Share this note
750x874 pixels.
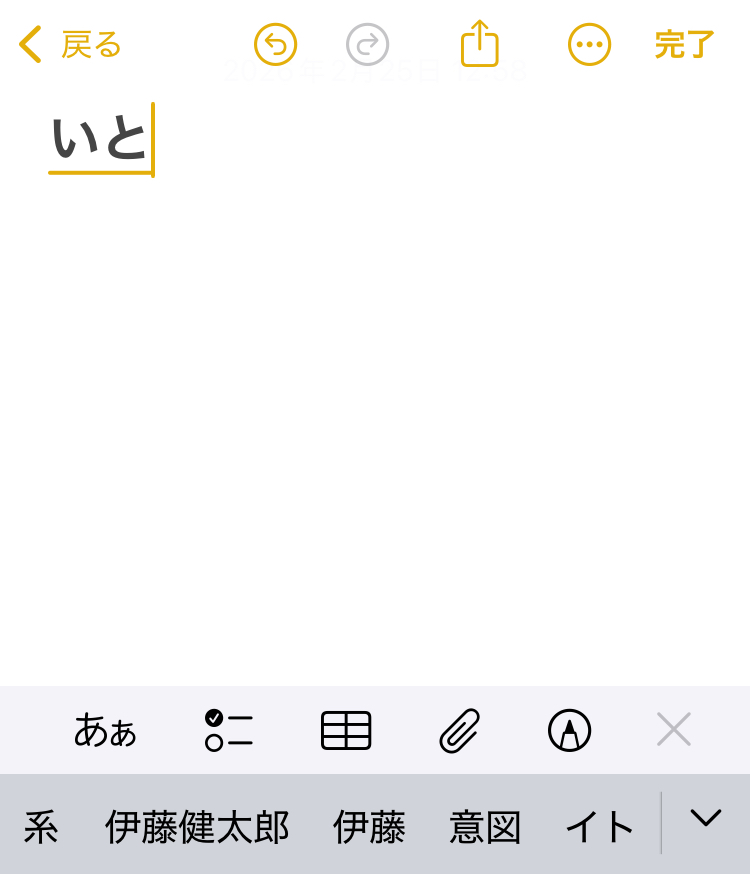point(479,44)
